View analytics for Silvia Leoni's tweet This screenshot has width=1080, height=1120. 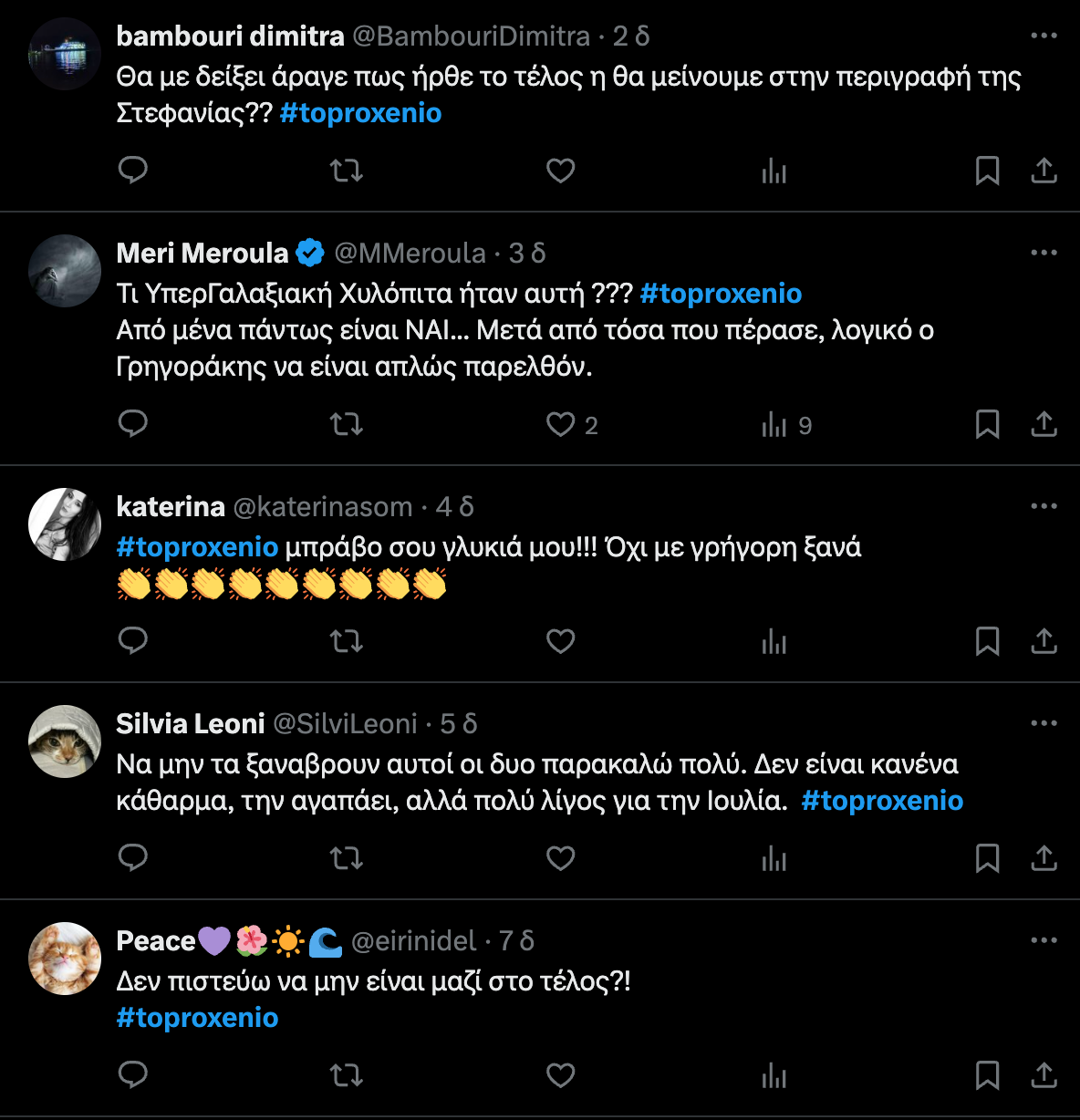pyautogui.click(x=774, y=858)
